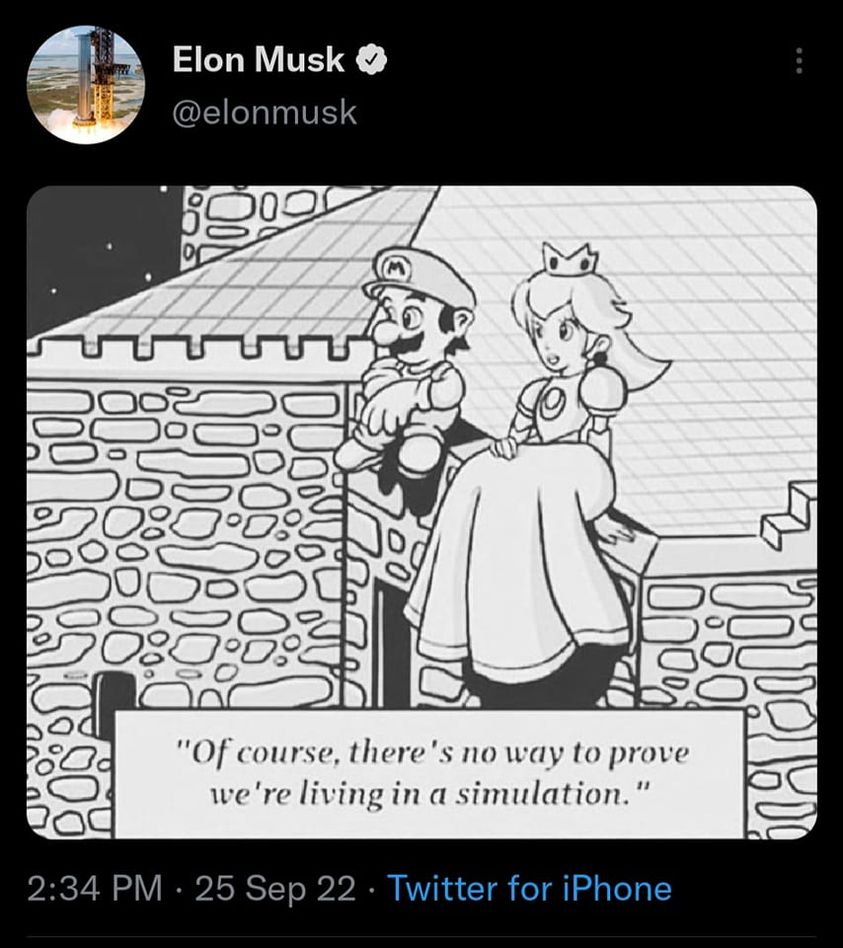The image size is (843, 948).
Task: Open the Twitter for iPhone source link
Action: [529, 888]
